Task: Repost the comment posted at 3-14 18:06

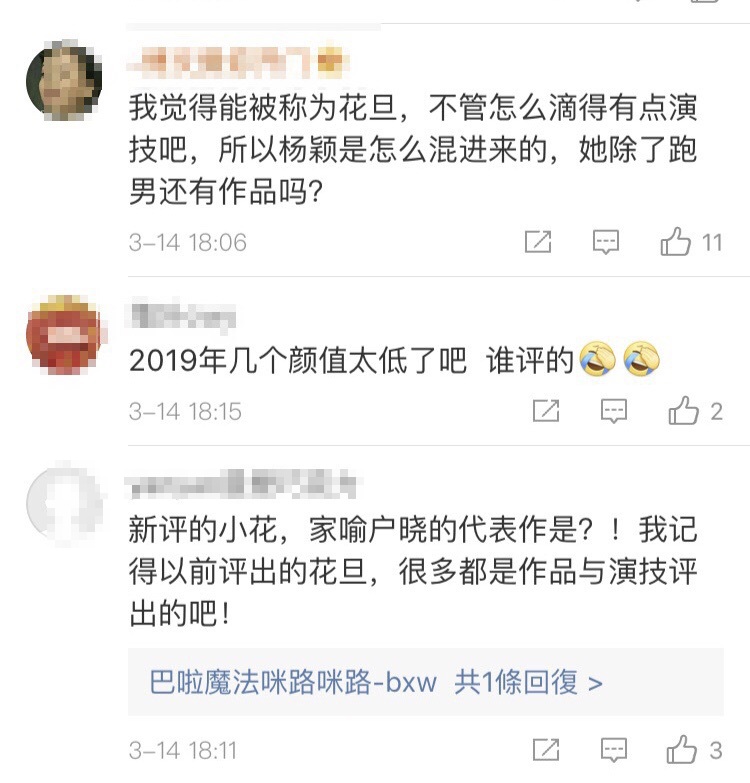Action: pyautogui.click(x=538, y=242)
